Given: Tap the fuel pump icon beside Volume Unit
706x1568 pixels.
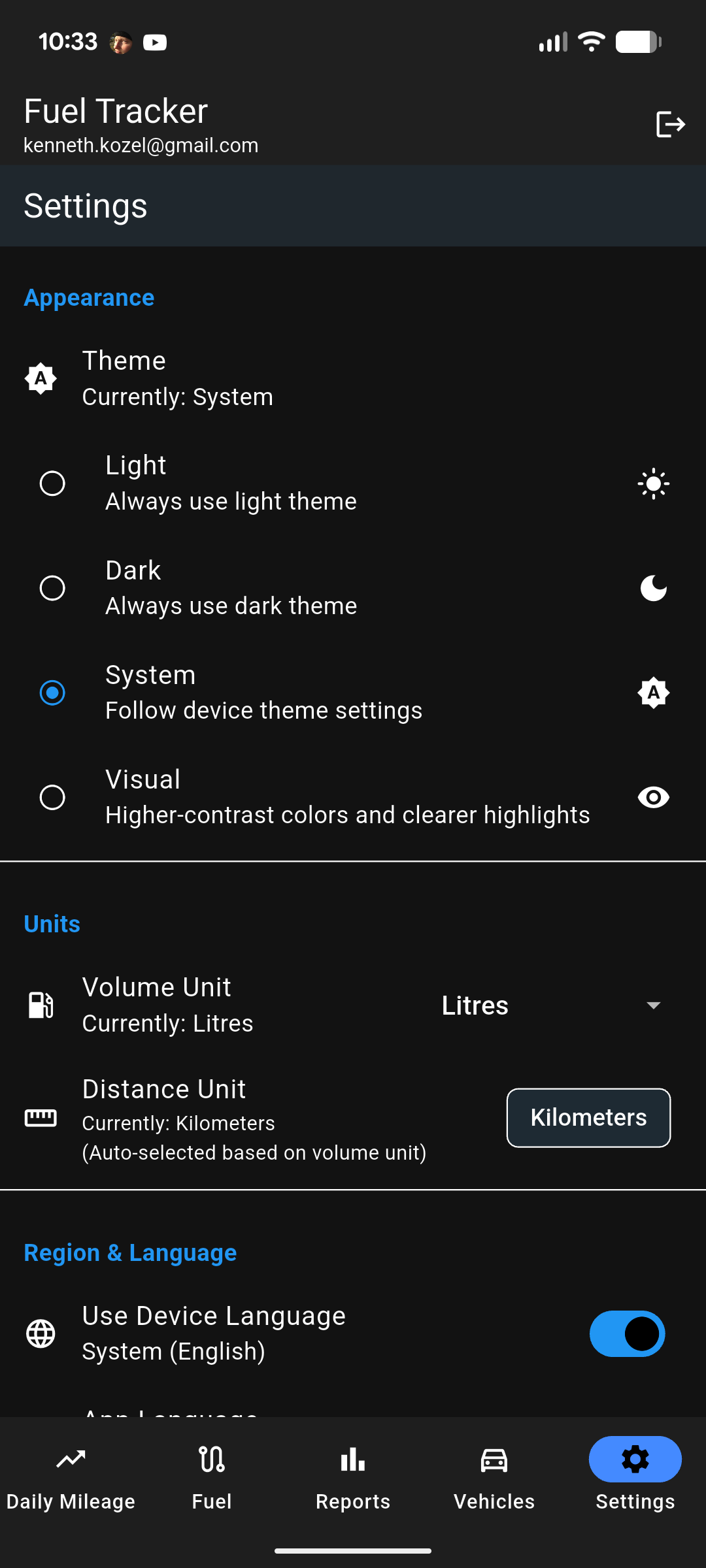Looking at the screenshot, I should [x=41, y=1005].
